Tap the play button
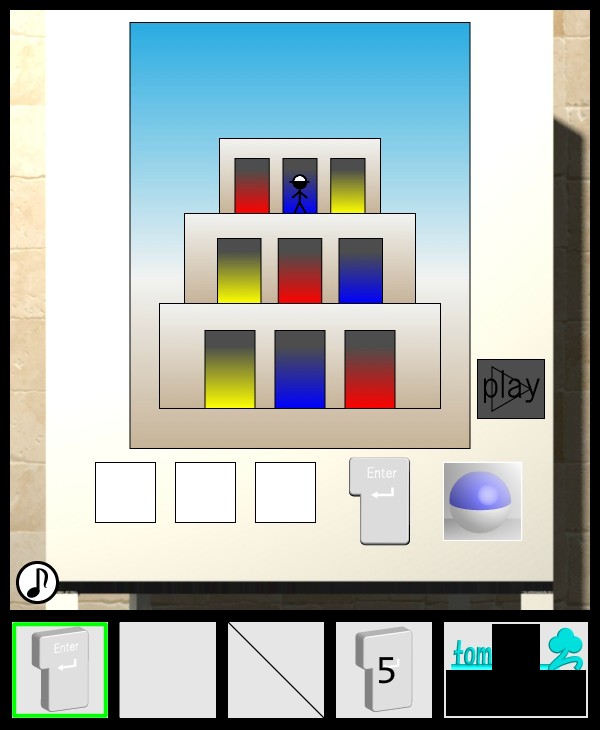The width and height of the screenshot is (600, 730). tap(510, 388)
